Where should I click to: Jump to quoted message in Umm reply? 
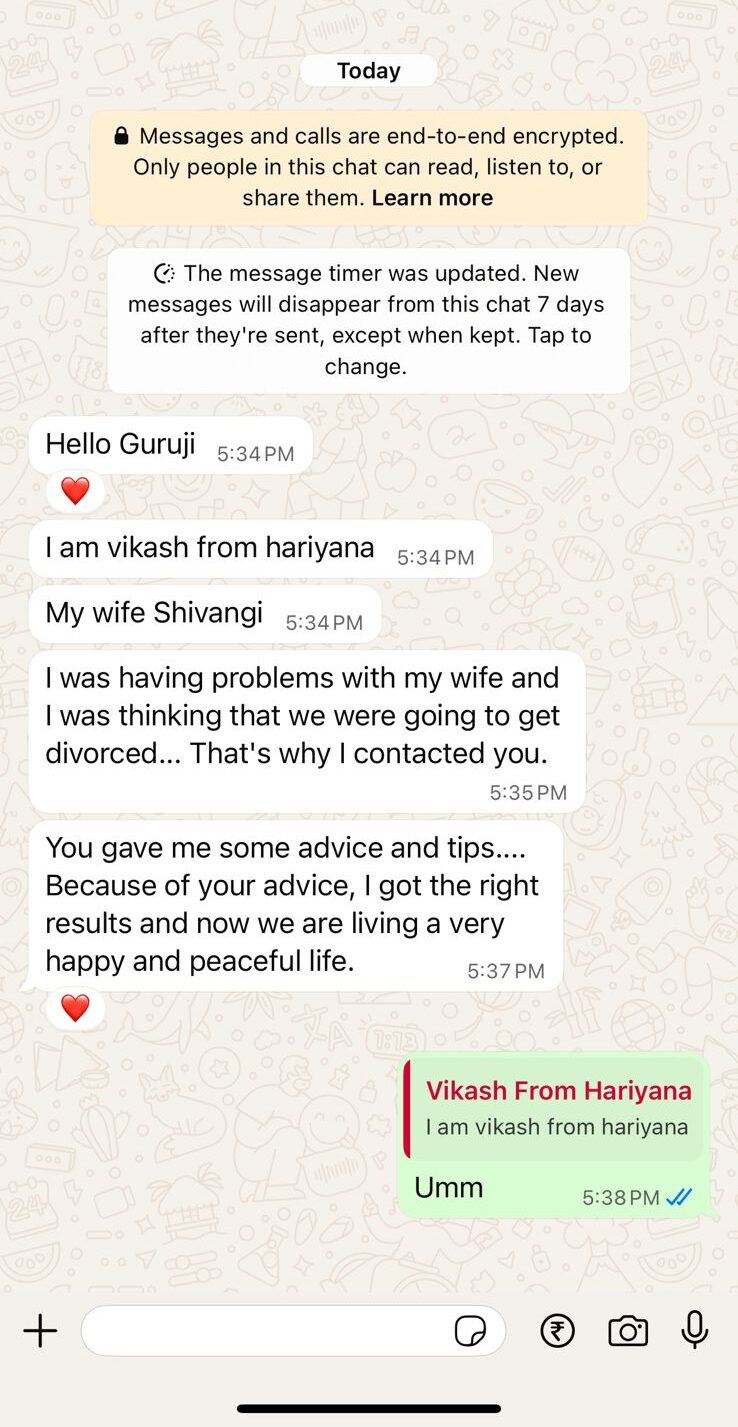point(553,1109)
